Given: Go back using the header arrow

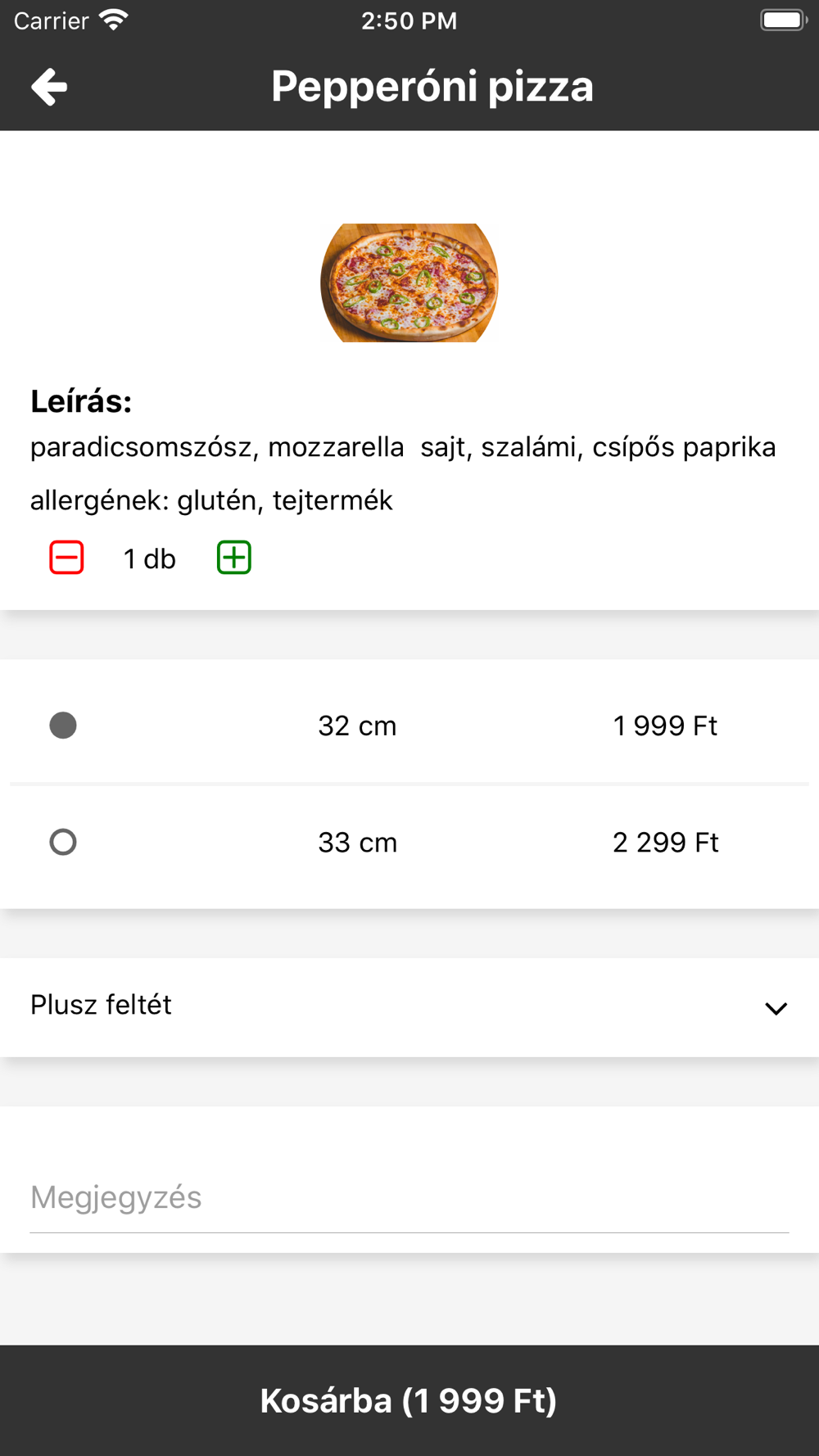Looking at the screenshot, I should [x=49, y=87].
